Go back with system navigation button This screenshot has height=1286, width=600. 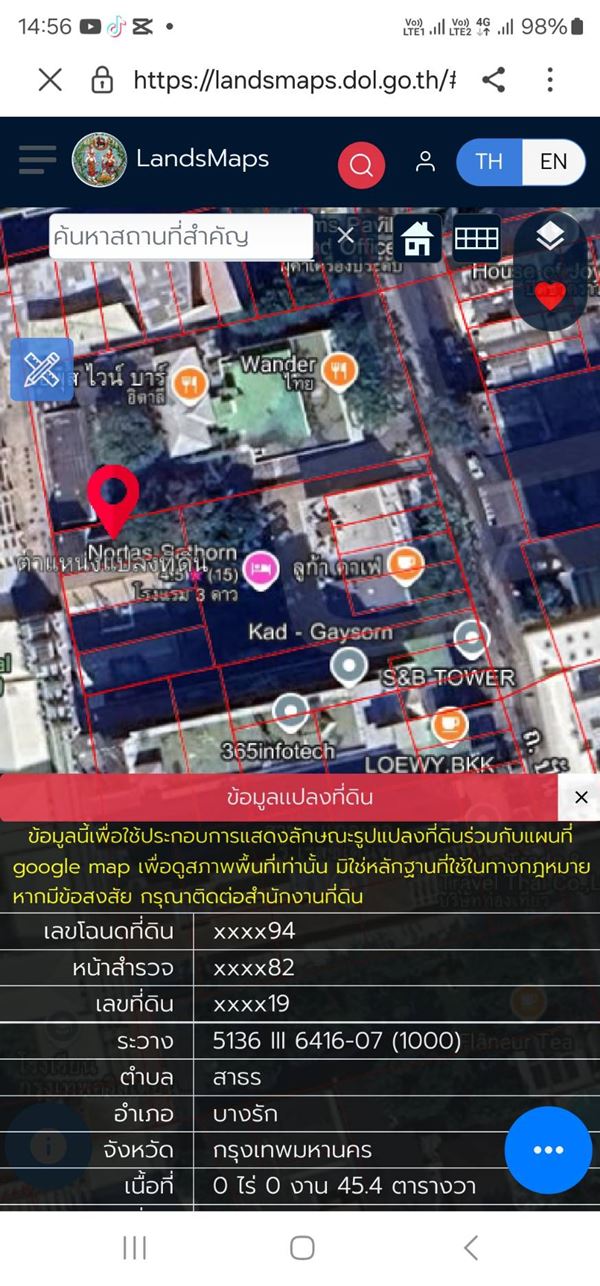[x=470, y=1247]
